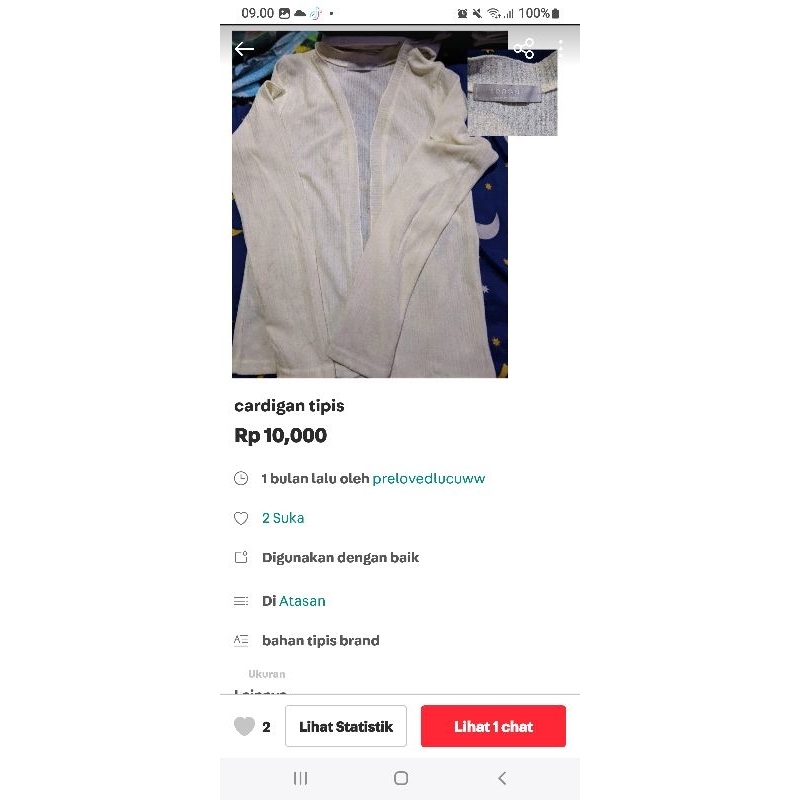
Task: Show recent apps
Action: (x=300, y=778)
